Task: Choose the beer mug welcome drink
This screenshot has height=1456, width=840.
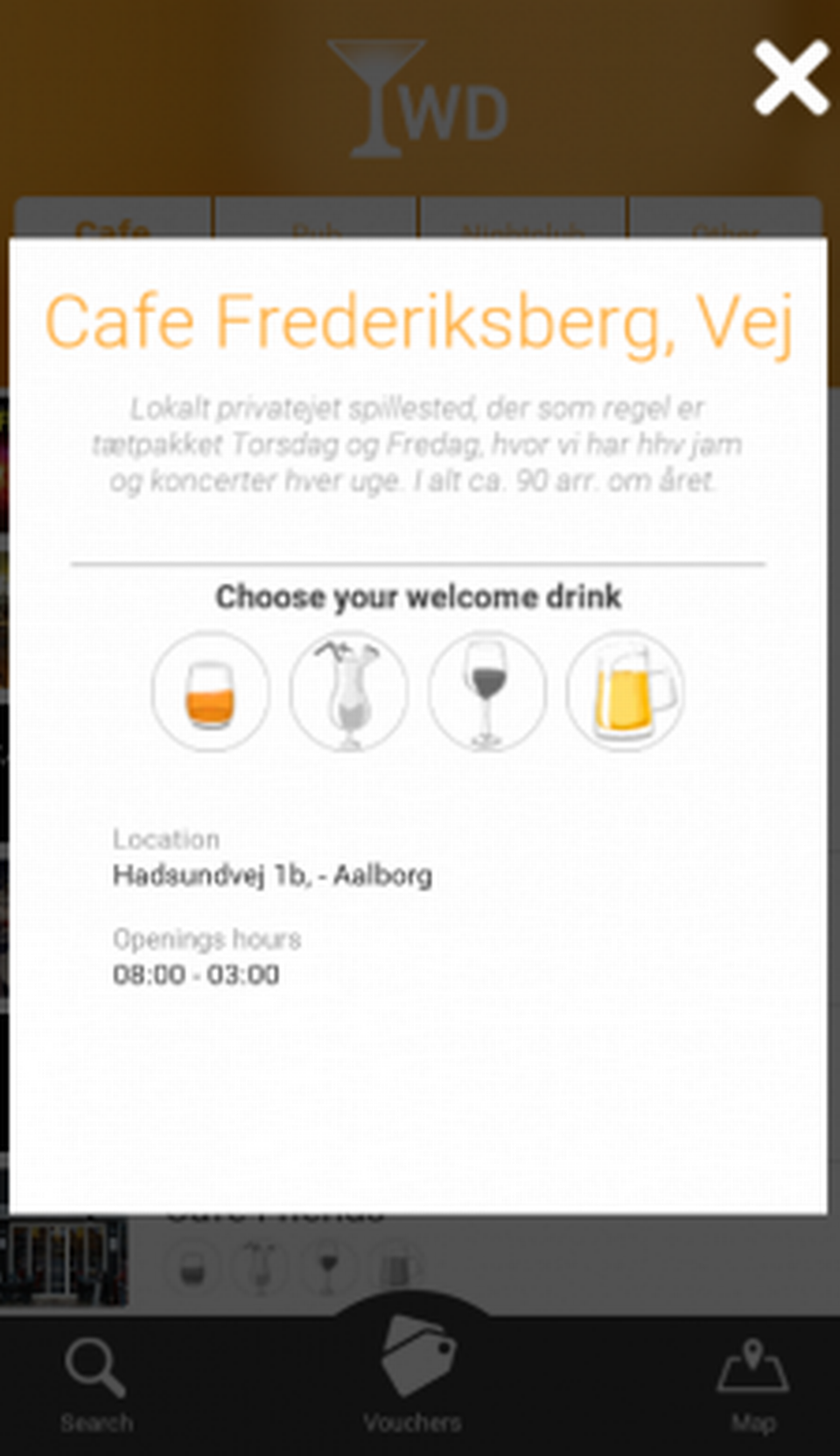Action: [625, 691]
